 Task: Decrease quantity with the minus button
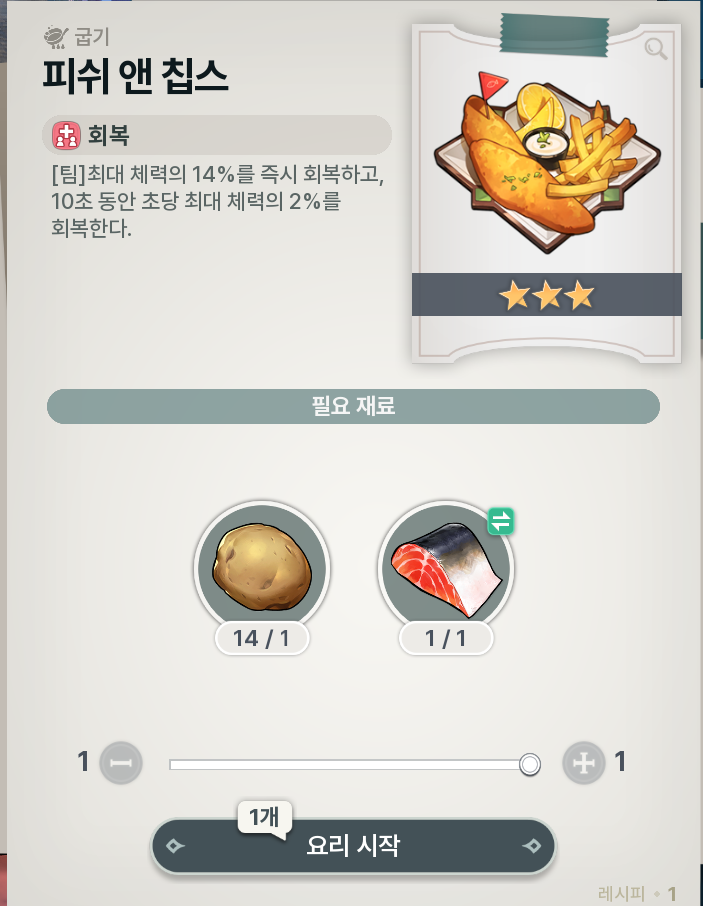pyautogui.click(x=121, y=764)
